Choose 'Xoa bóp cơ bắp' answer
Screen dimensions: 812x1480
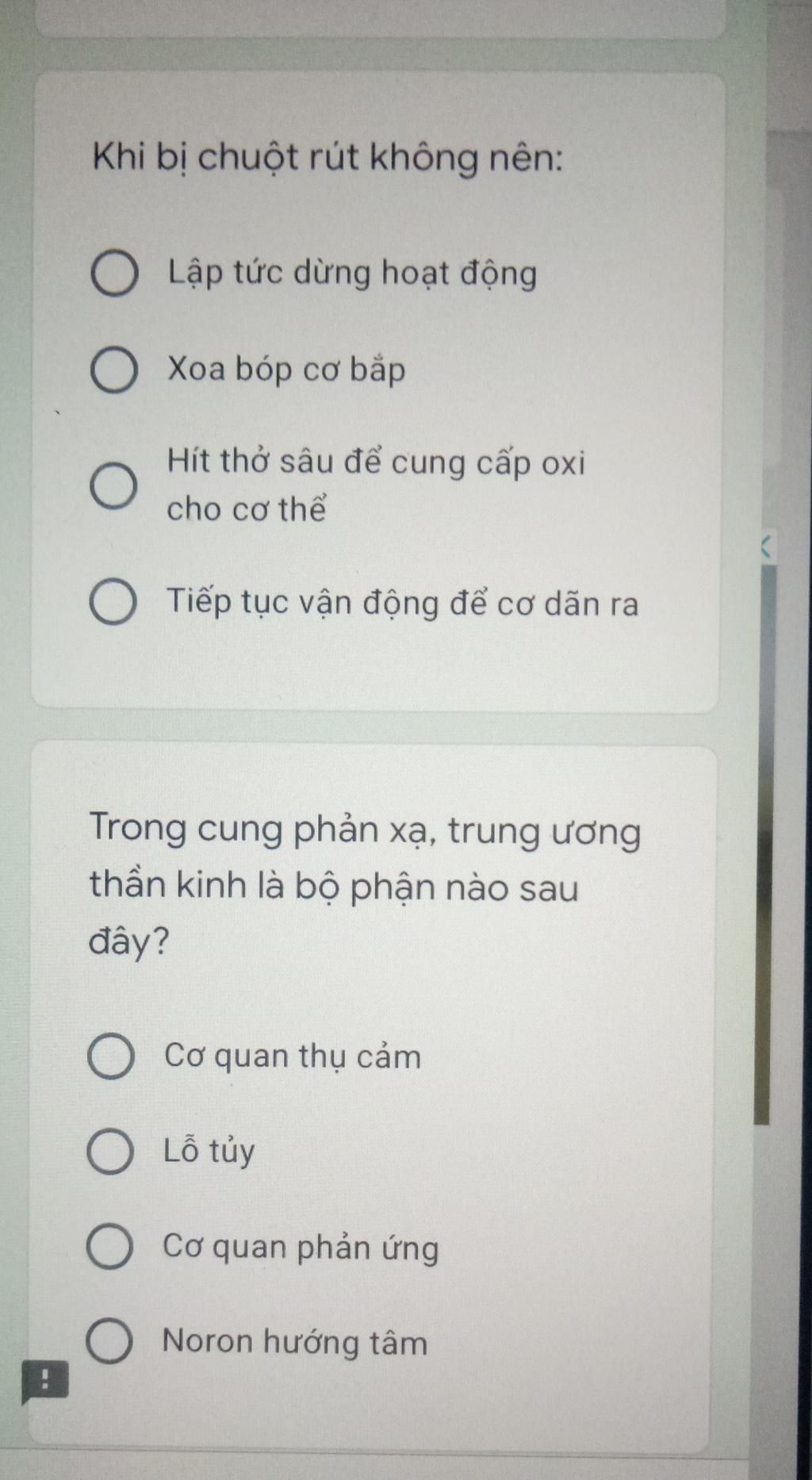[x=114, y=370]
